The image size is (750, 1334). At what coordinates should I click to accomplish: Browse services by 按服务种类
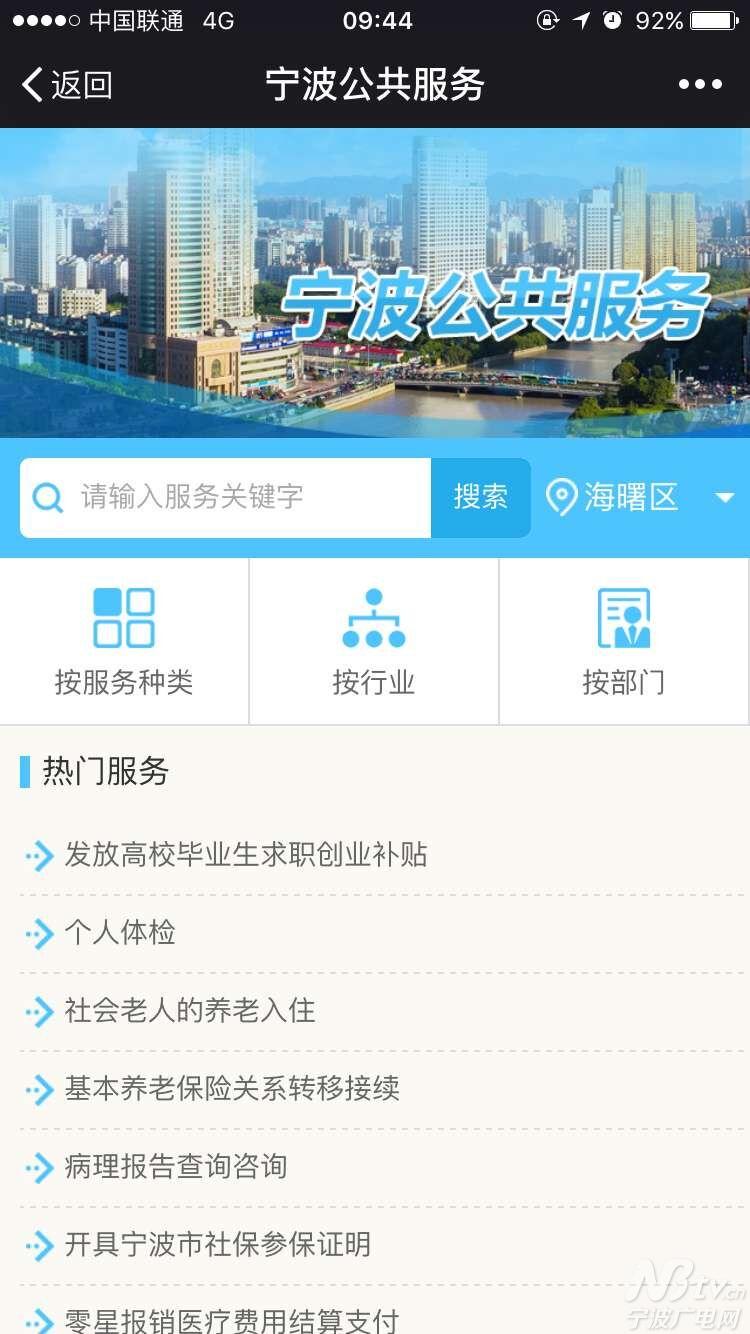[x=124, y=641]
